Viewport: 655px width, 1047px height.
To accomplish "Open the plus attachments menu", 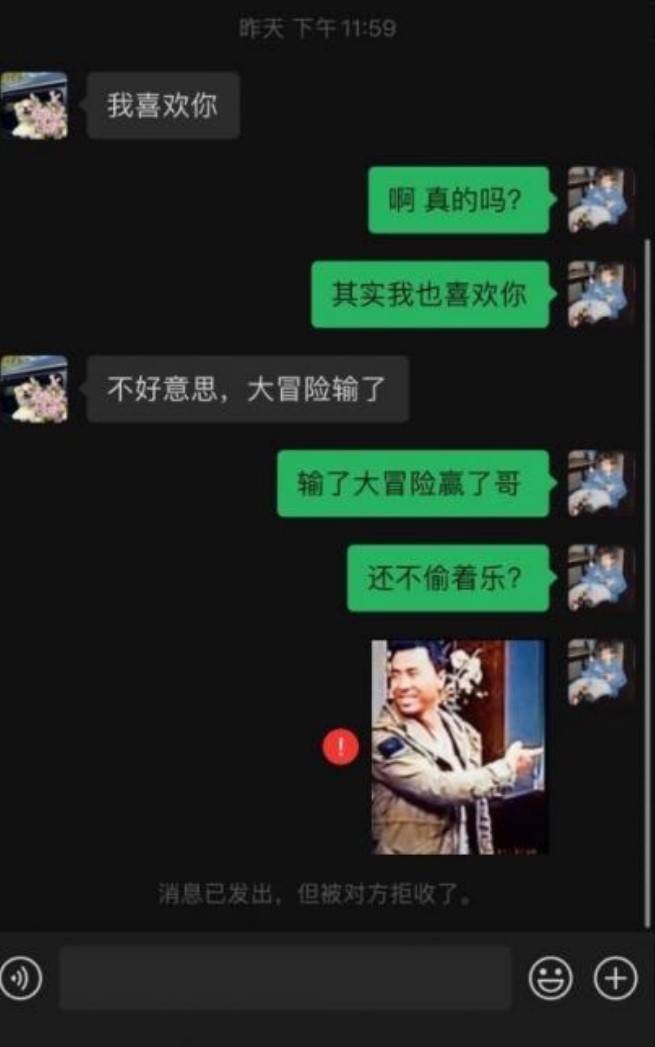I will pyautogui.click(x=615, y=977).
